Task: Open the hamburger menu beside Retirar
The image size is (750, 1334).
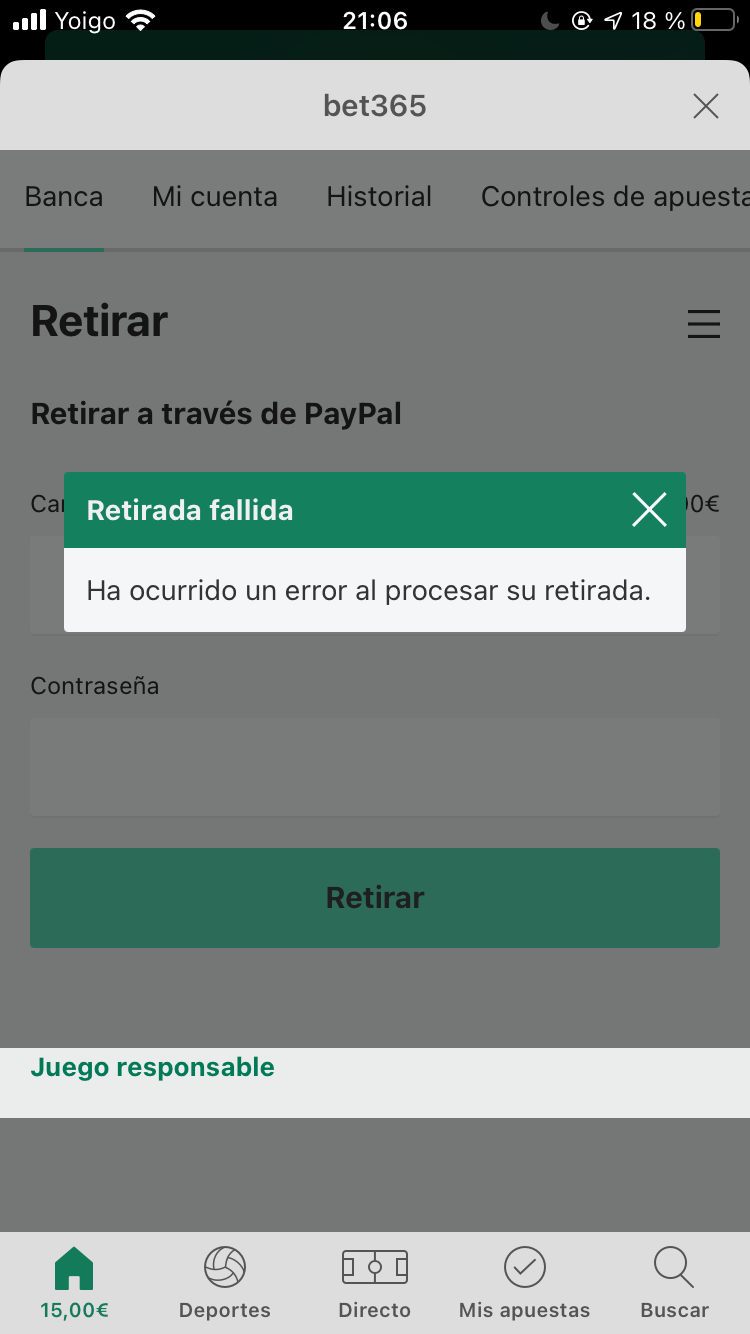Action: coord(704,324)
